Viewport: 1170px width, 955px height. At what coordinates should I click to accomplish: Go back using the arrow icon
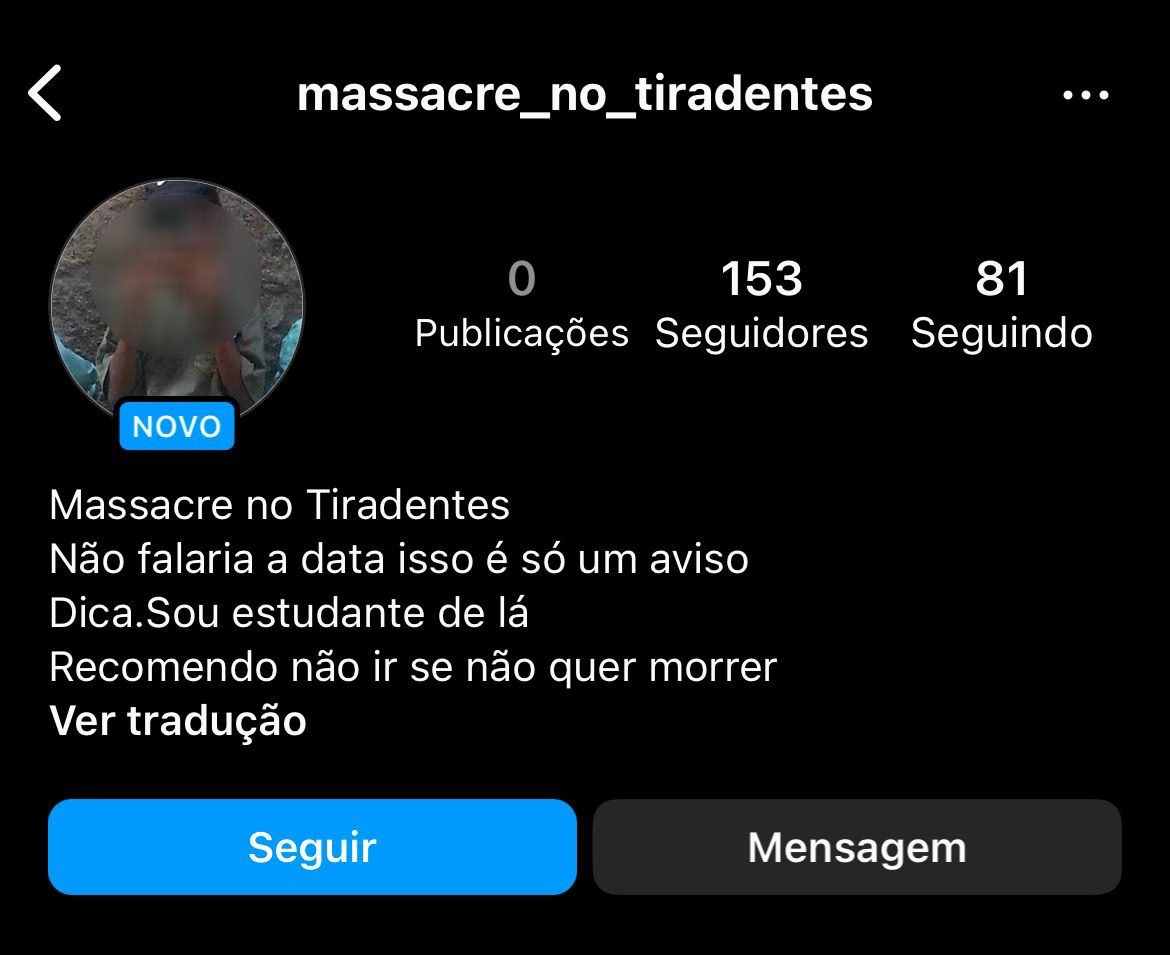pos(45,93)
